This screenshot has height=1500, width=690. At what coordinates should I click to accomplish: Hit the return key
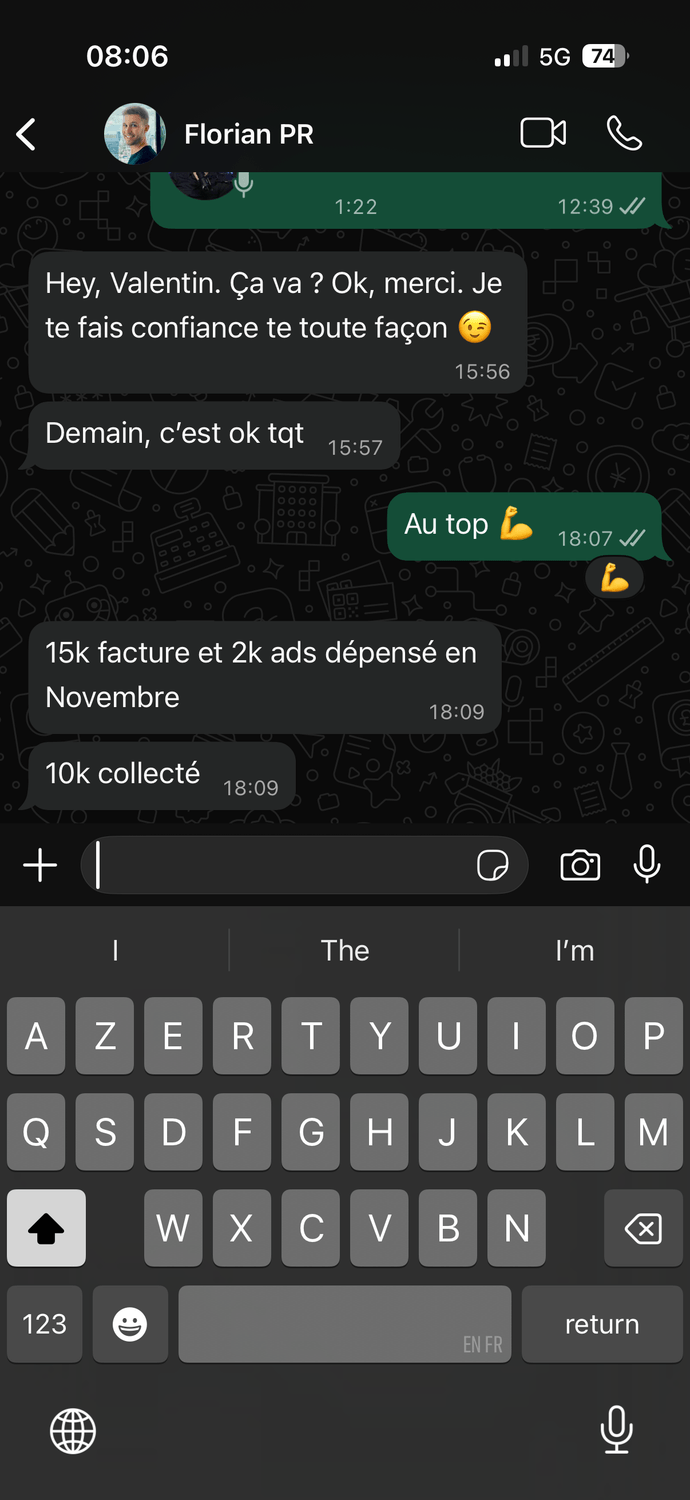click(x=601, y=1324)
